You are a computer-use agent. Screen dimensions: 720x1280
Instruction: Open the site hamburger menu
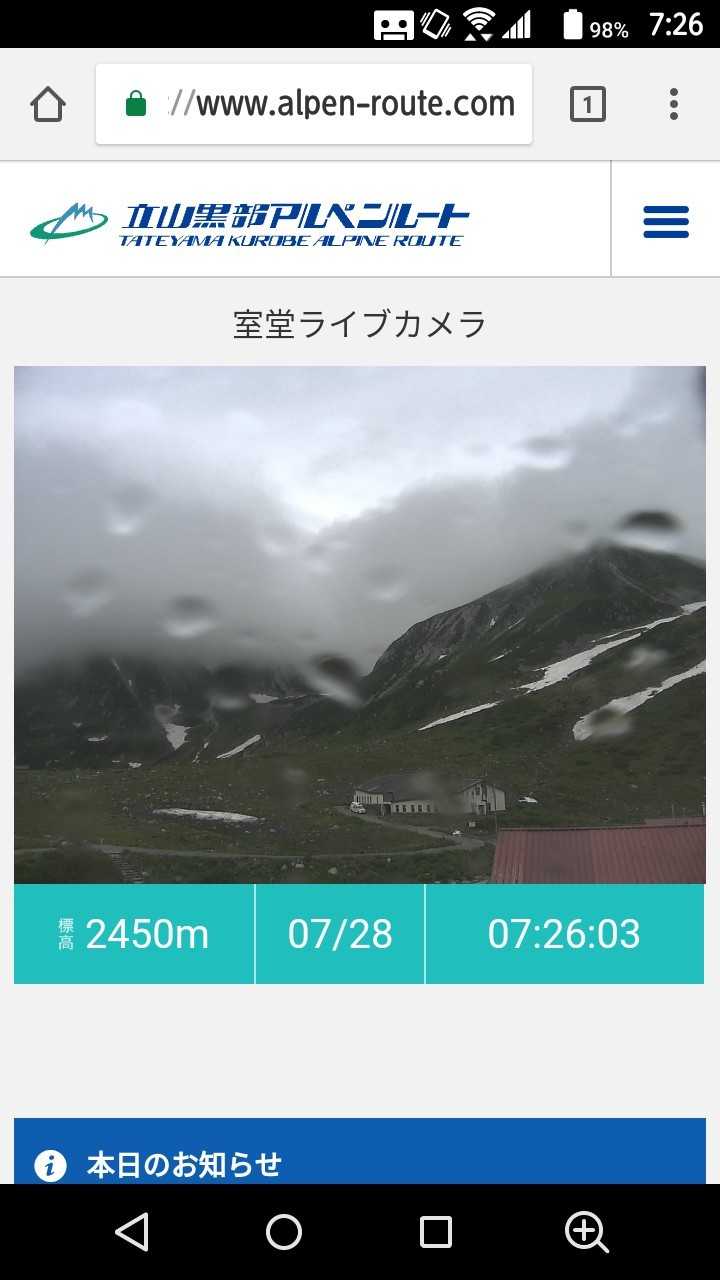(x=666, y=221)
